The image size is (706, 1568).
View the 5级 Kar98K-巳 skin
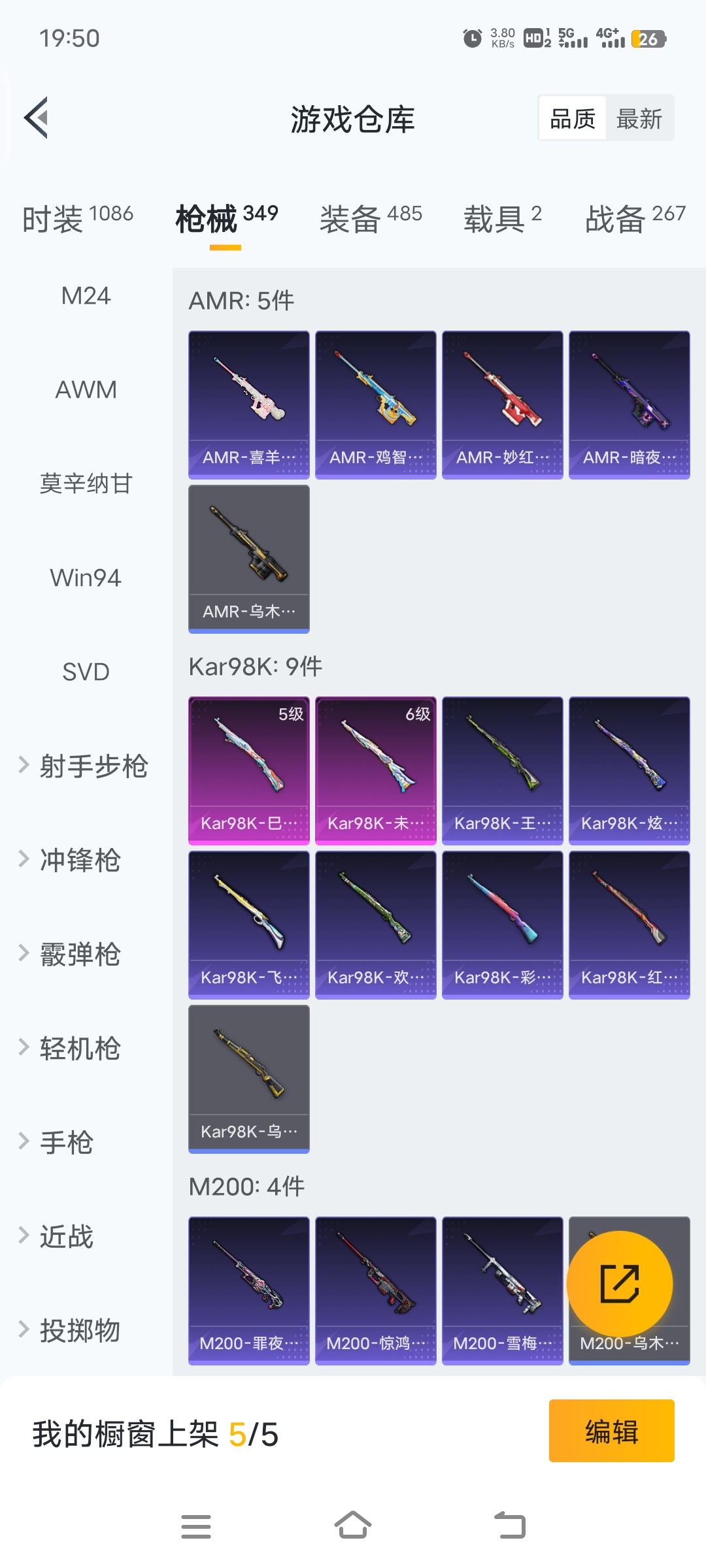(249, 770)
